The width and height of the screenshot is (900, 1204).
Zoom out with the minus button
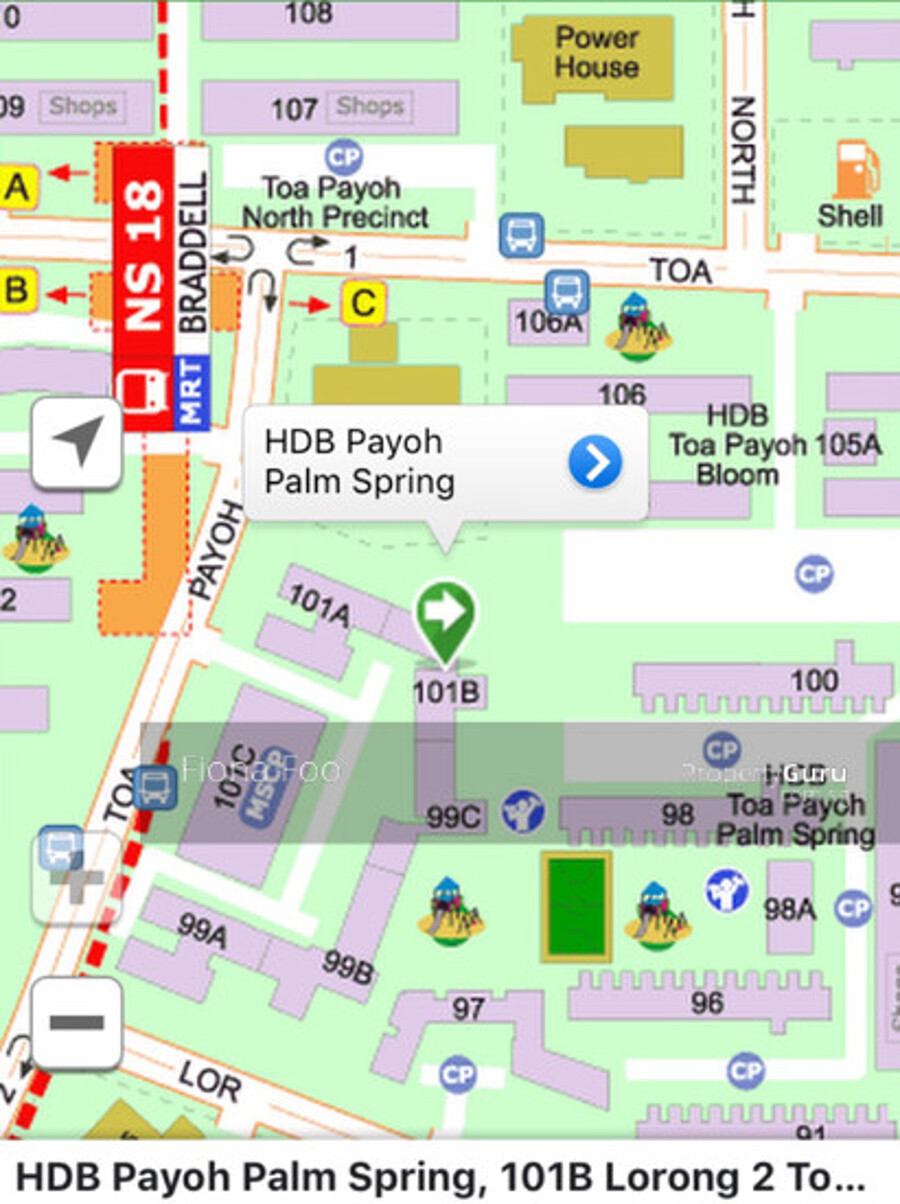pos(77,1022)
